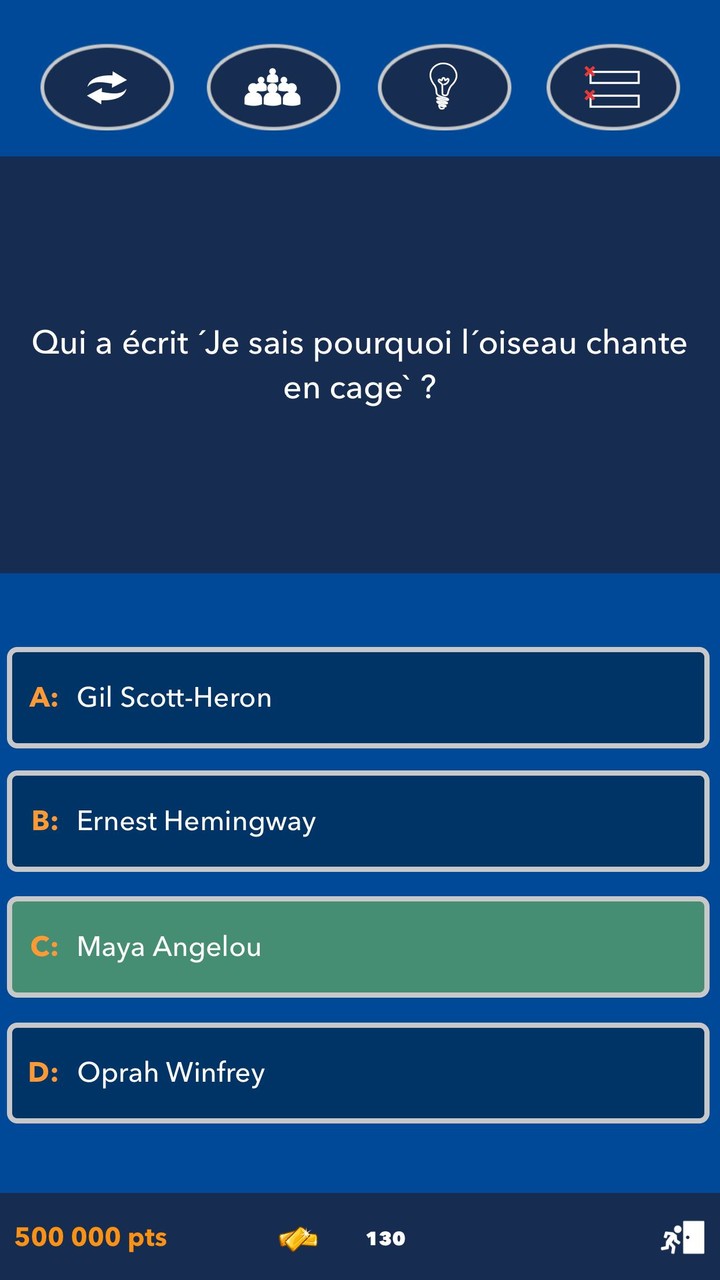
Task: Click the list icon with red crosses
Action: click(613, 87)
